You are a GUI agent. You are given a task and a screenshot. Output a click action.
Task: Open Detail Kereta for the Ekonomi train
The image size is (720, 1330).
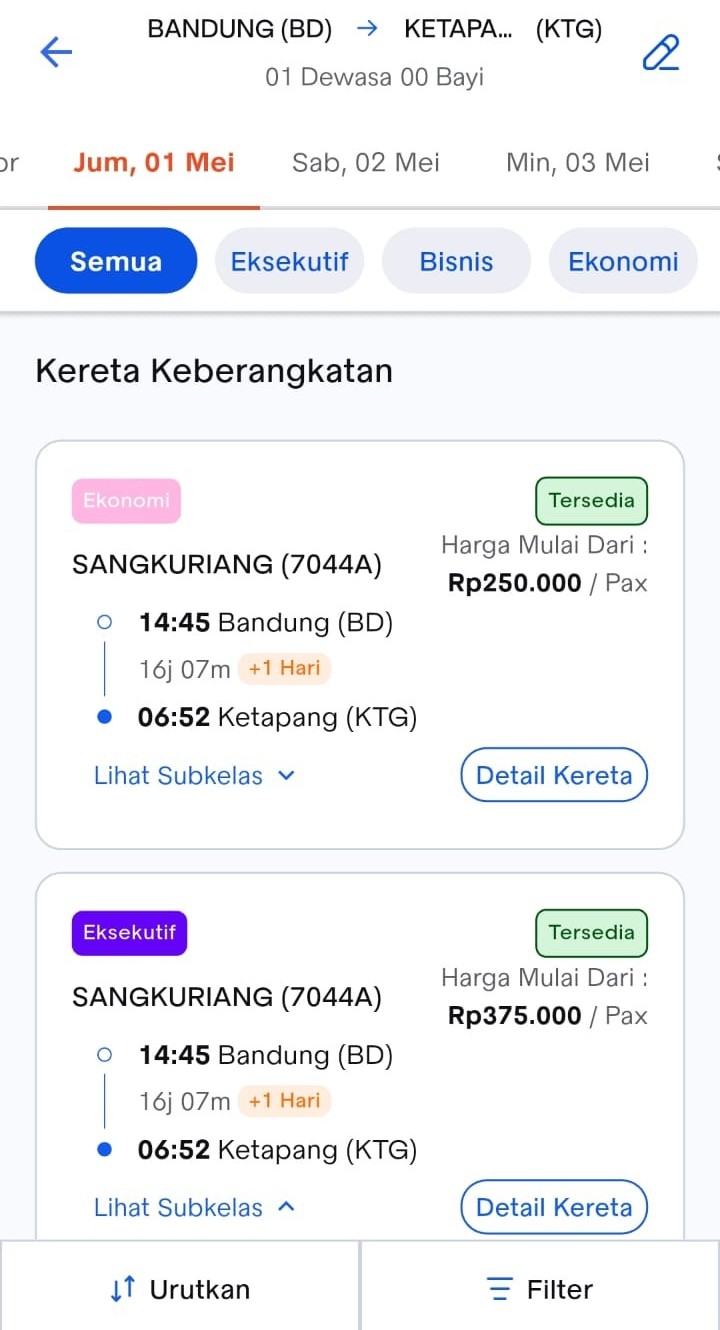tap(553, 775)
